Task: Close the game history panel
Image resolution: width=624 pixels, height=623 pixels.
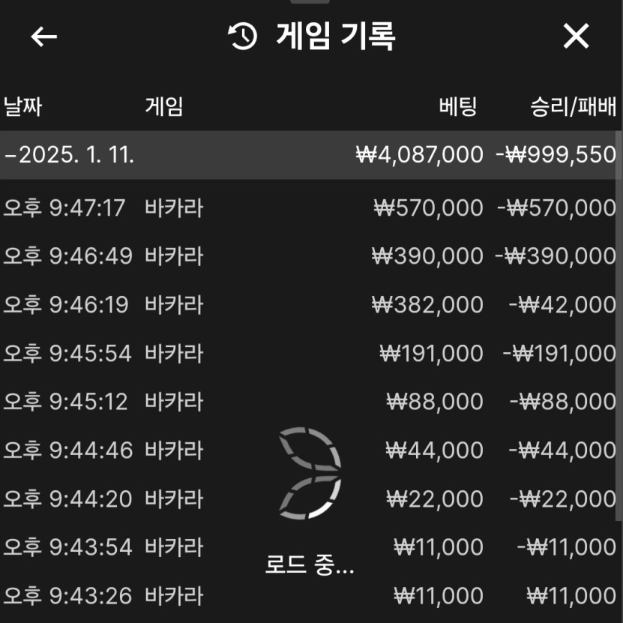Action: [x=576, y=37]
